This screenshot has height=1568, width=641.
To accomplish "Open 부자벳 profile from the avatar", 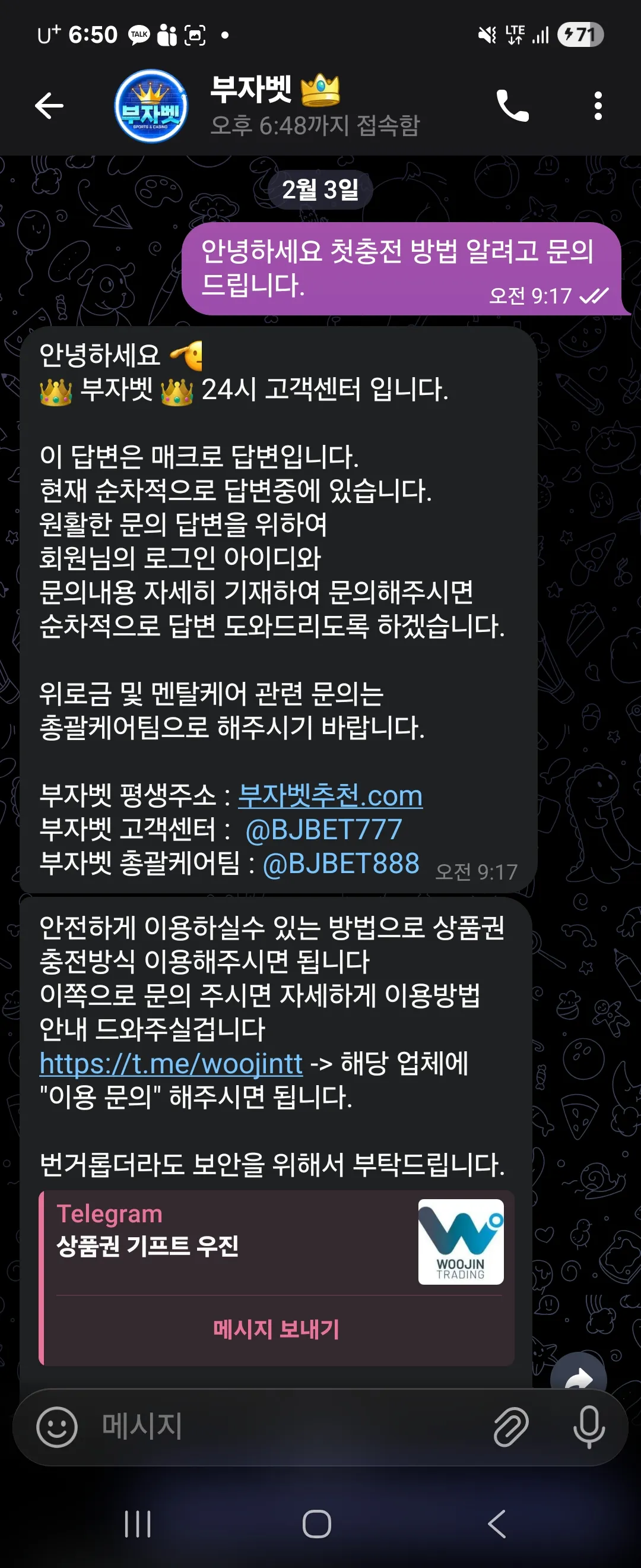I will tap(151, 106).
